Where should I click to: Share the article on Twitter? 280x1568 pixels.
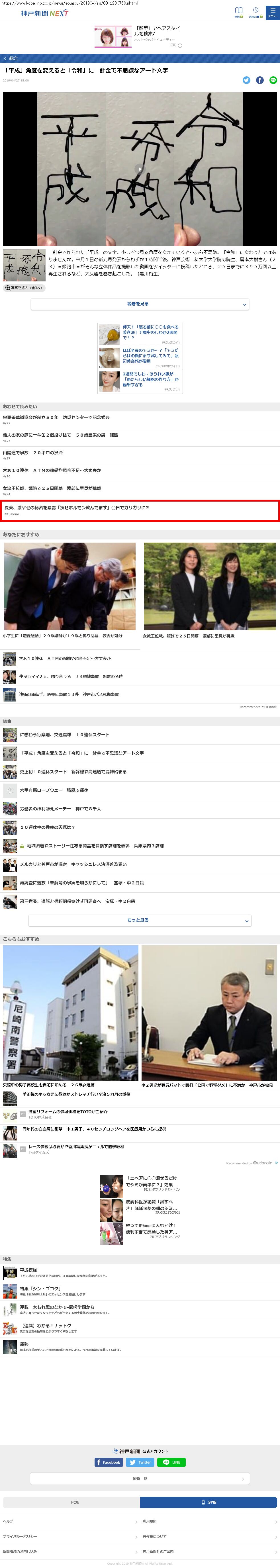click(x=246, y=80)
